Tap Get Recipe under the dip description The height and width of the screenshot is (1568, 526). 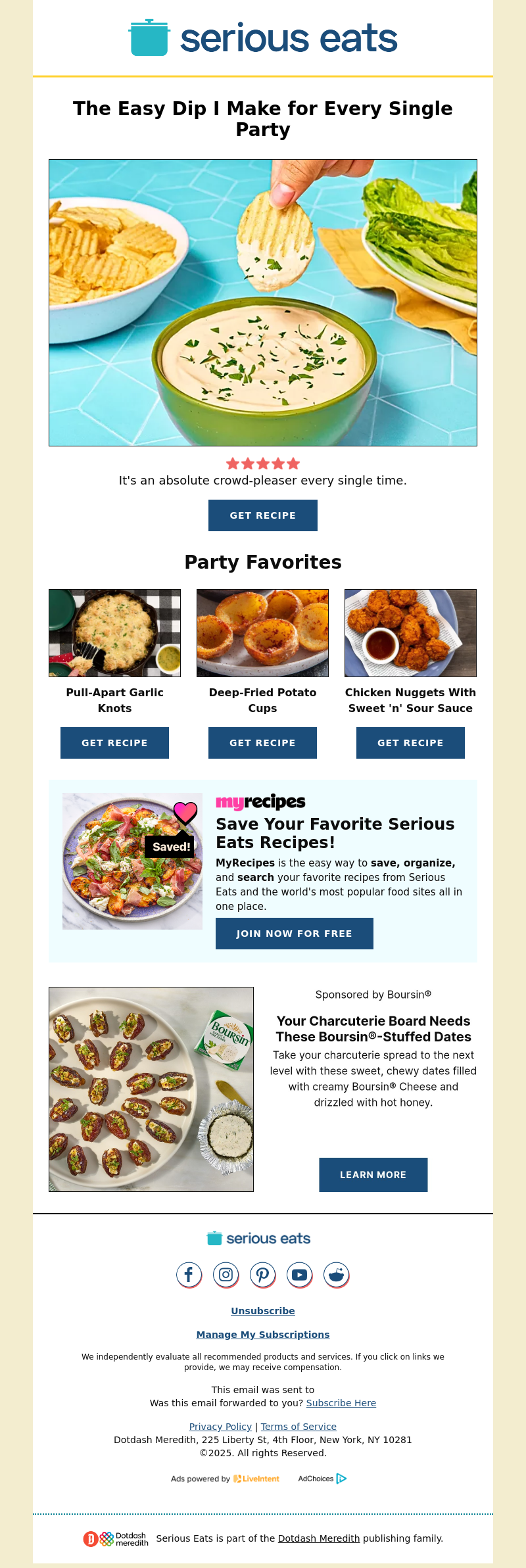coord(262,515)
